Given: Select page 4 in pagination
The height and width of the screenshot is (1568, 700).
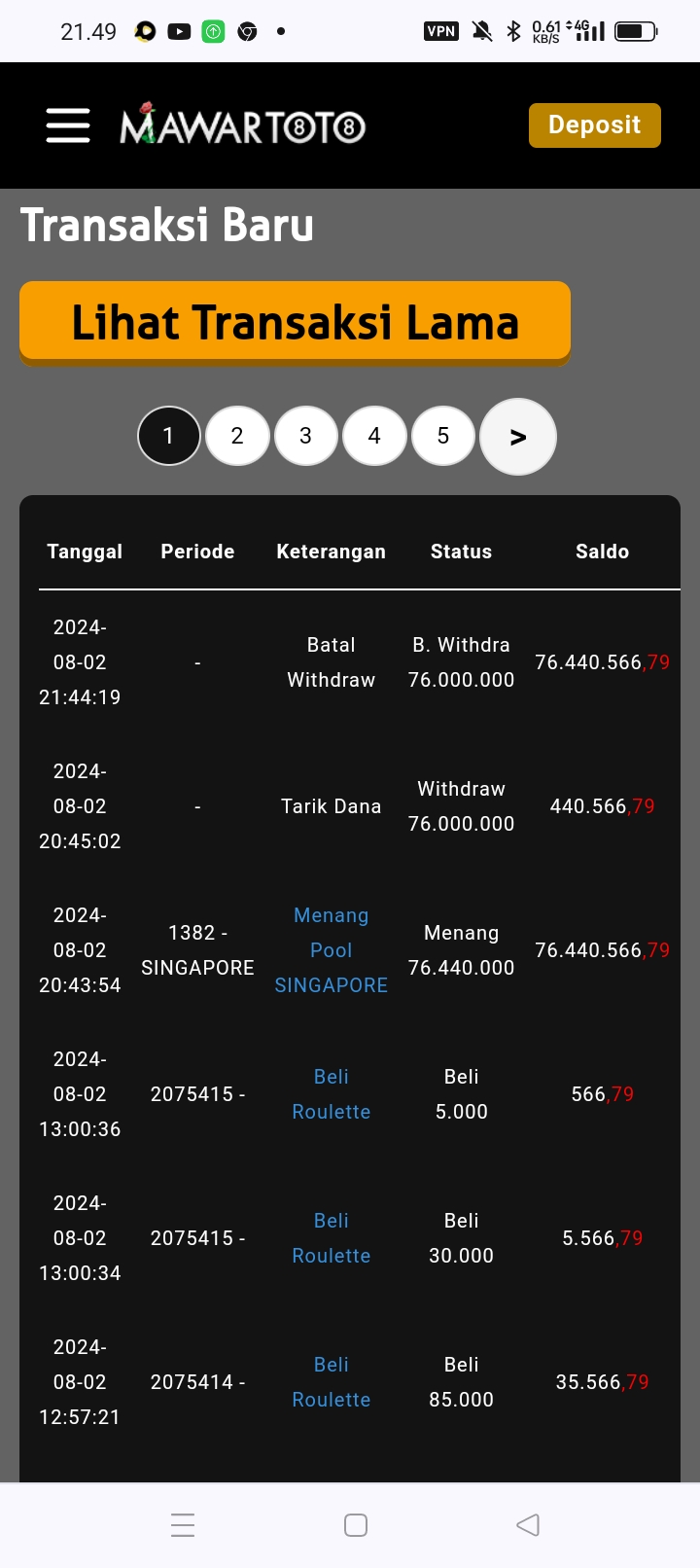Looking at the screenshot, I should [374, 436].
